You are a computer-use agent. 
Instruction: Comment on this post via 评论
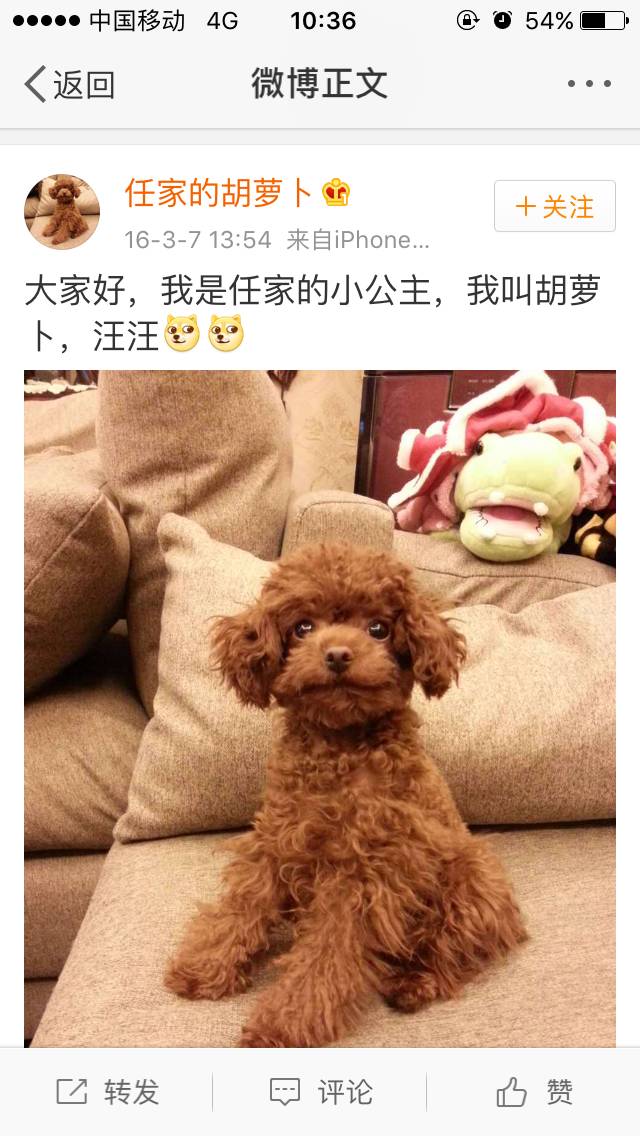point(320,1092)
